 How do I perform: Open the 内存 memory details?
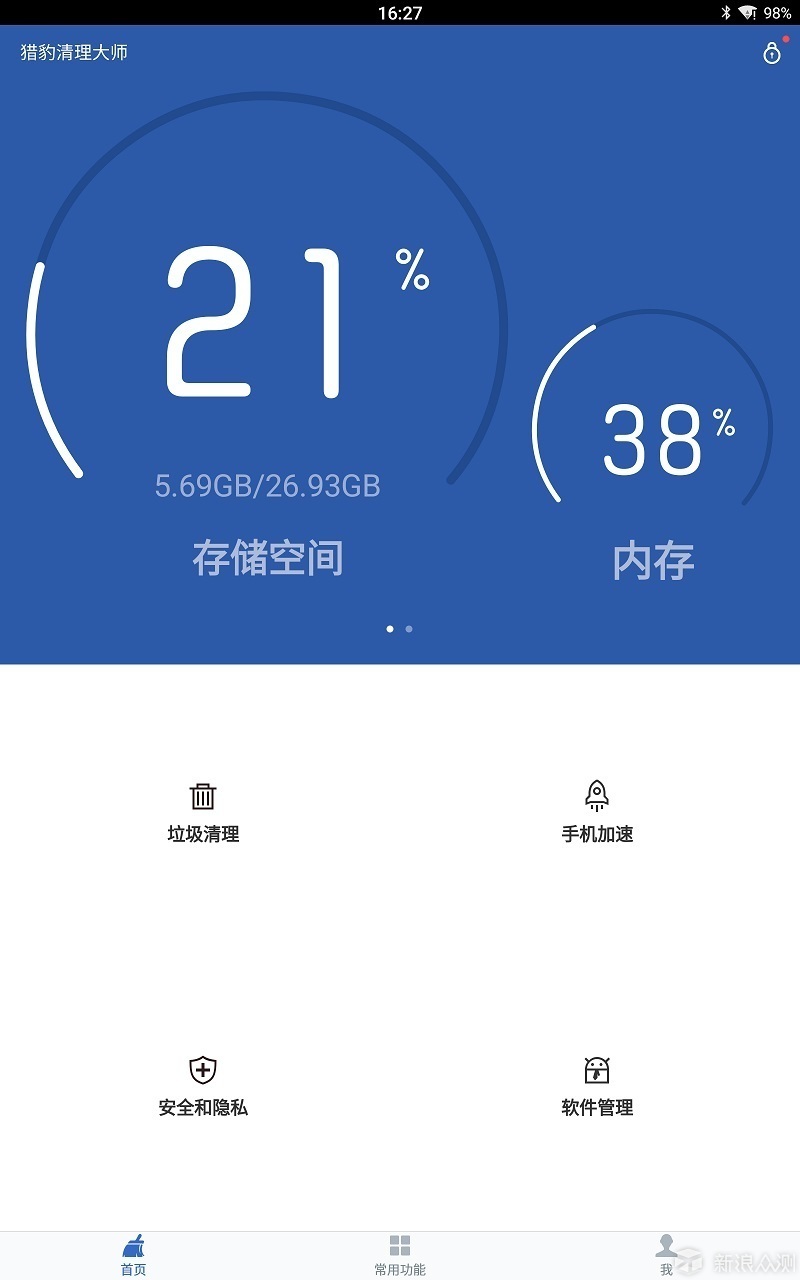pos(655,561)
